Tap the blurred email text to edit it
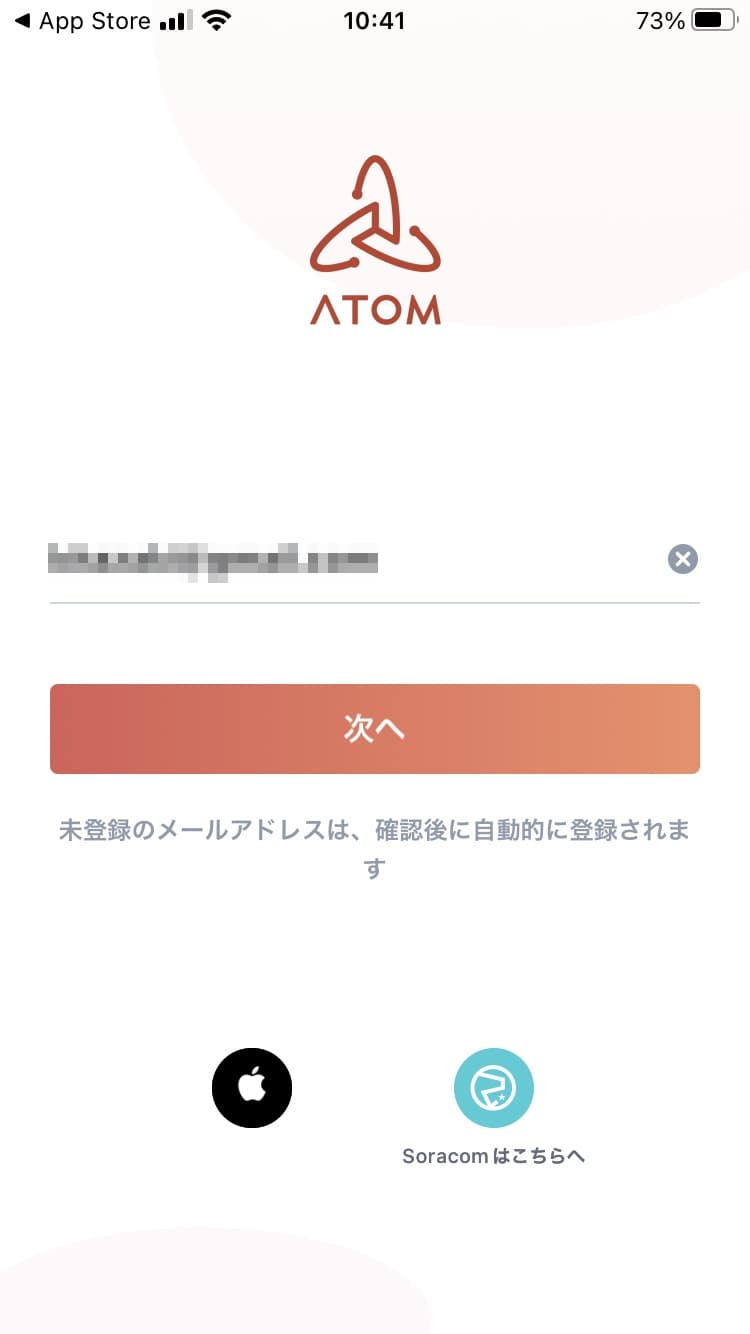The height and width of the screenshot is (1334, 750). click(213, 559)
